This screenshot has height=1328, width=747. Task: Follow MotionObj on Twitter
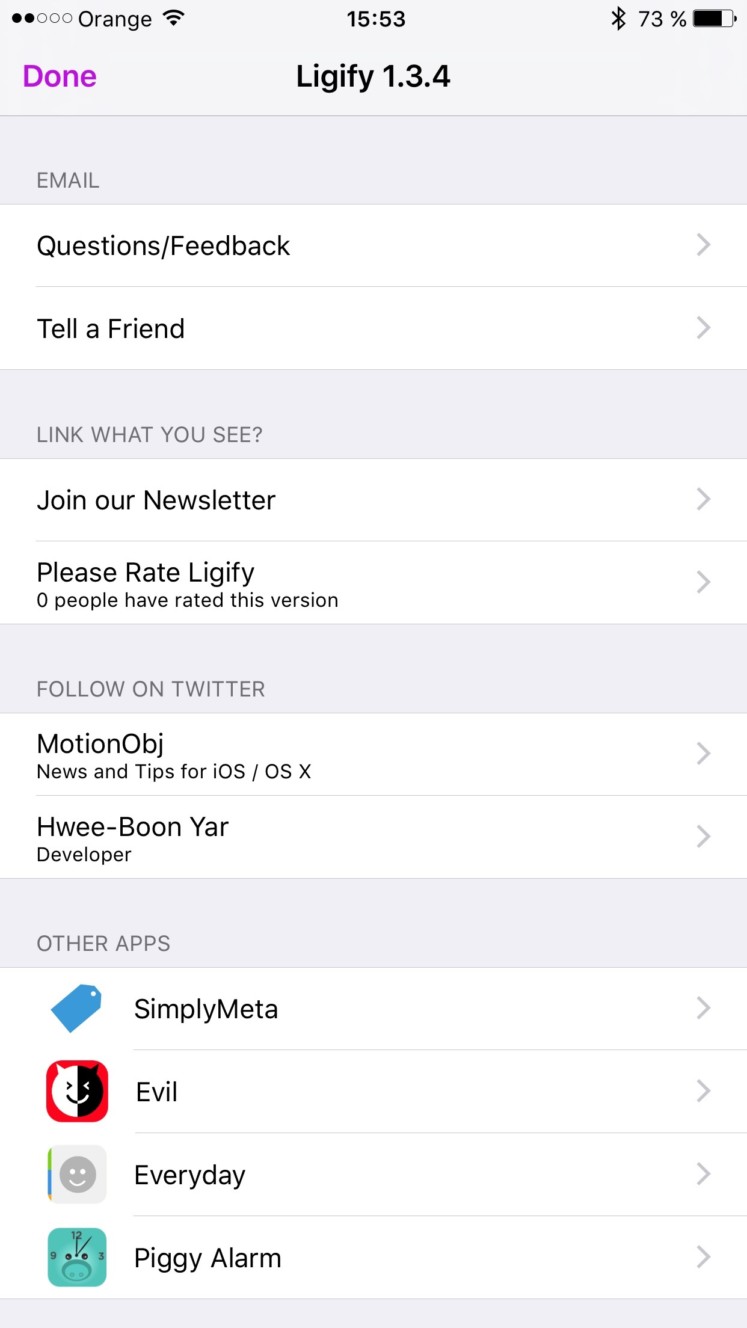click(373, 754)
